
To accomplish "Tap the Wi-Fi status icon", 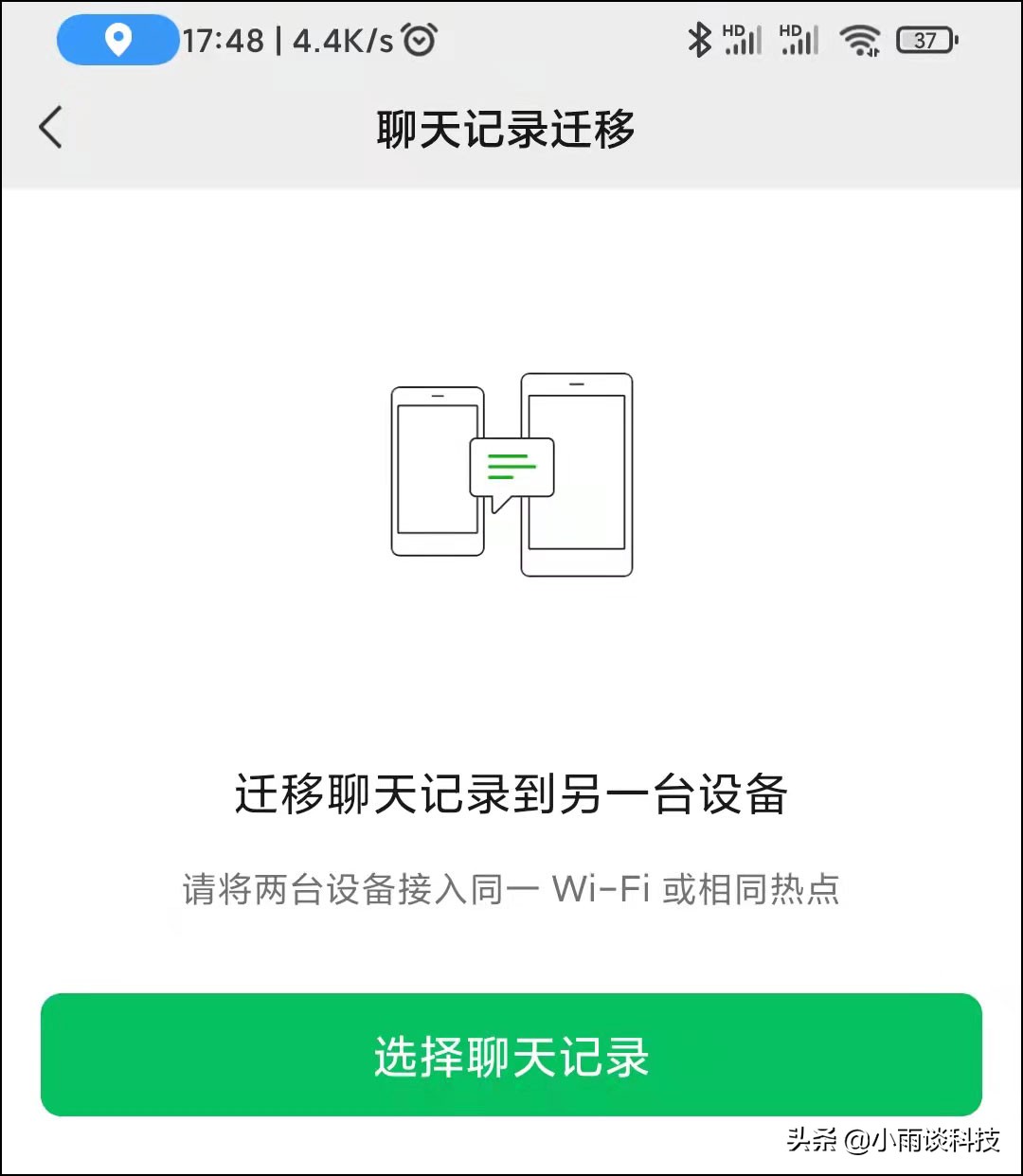I will 862,40.
